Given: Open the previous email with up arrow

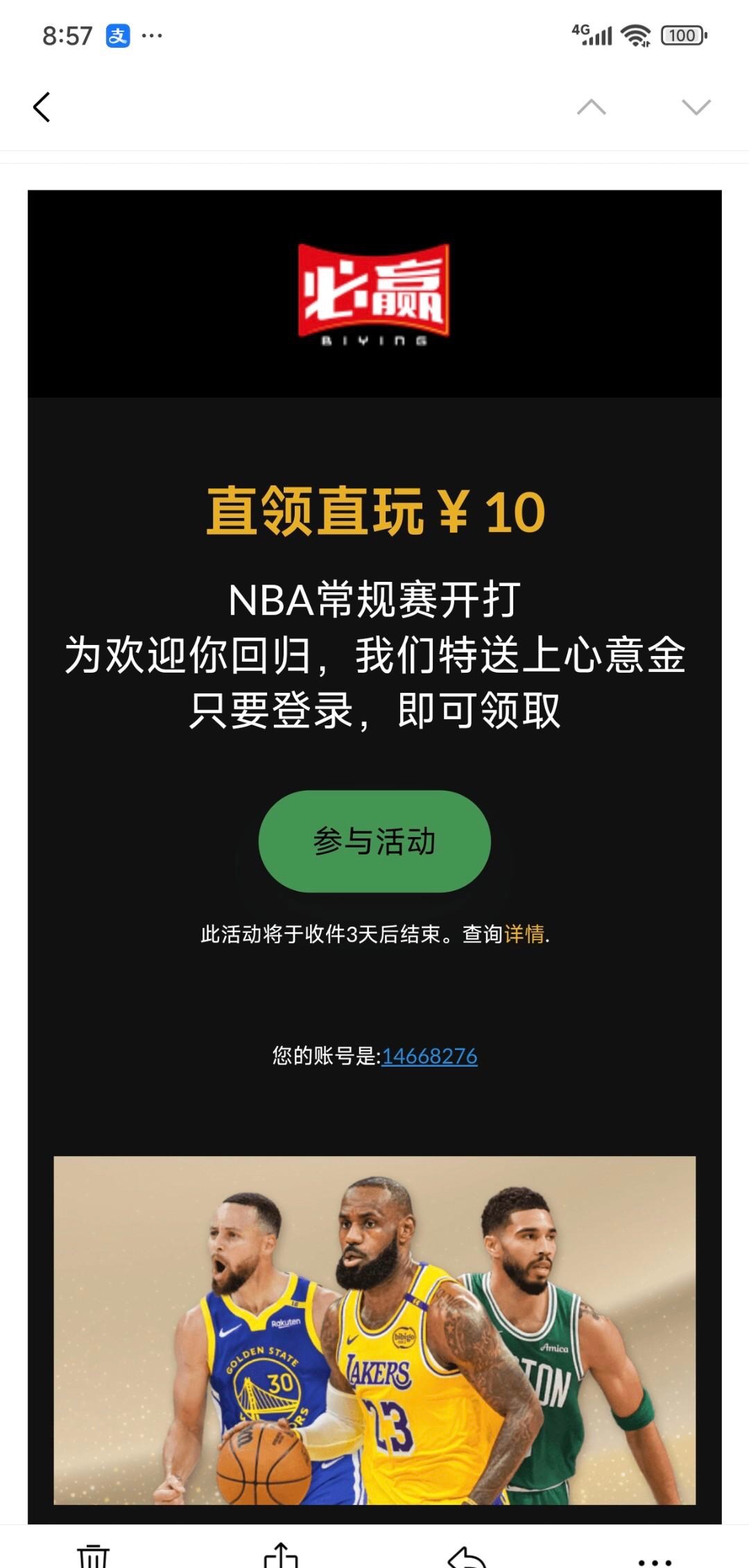Looking at the screenshot, I should pyautogui.click(x=591, y=107).
